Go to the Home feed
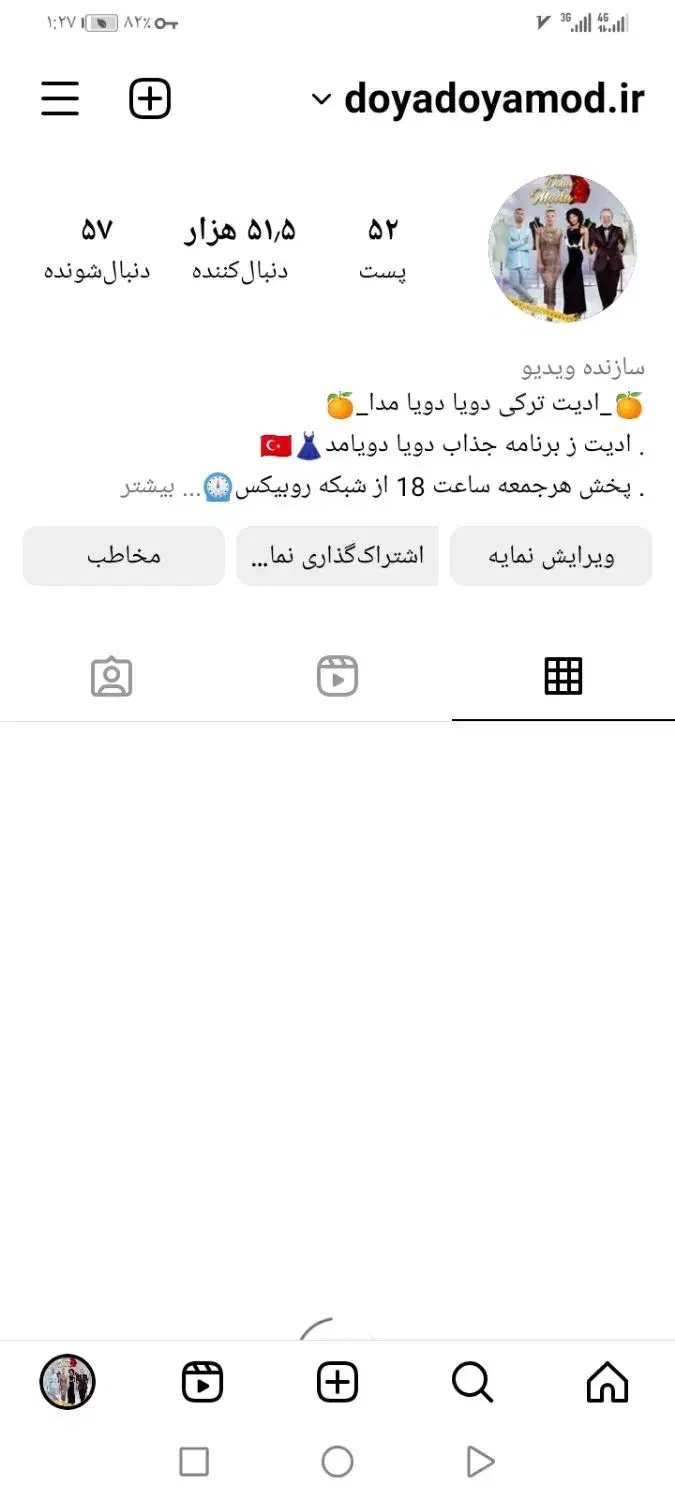This screenshot has height=1500, width=675. click(607, 1383)
